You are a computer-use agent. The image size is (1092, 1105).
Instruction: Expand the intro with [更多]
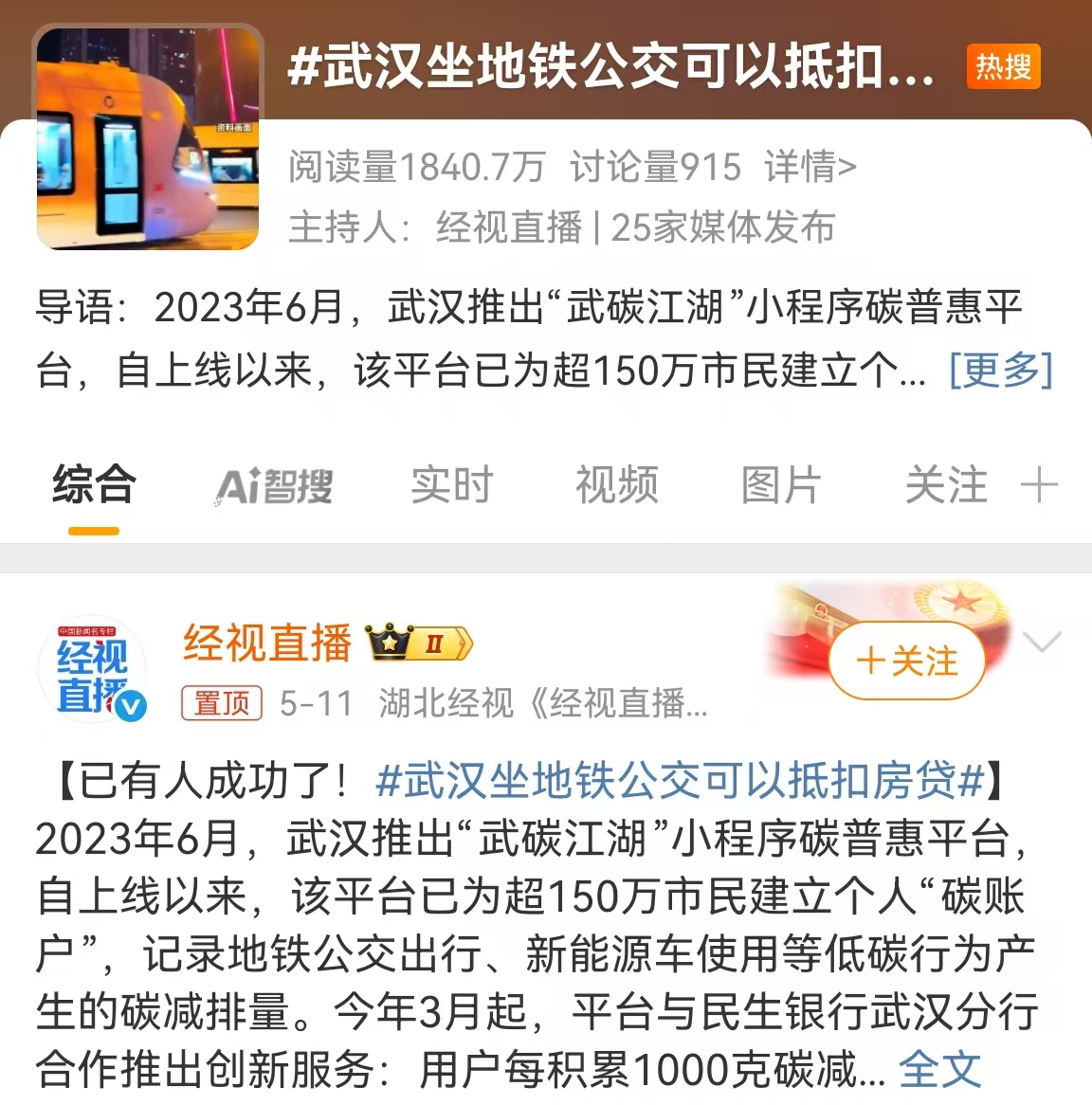pyautogui.click(x=1001, y=370)
